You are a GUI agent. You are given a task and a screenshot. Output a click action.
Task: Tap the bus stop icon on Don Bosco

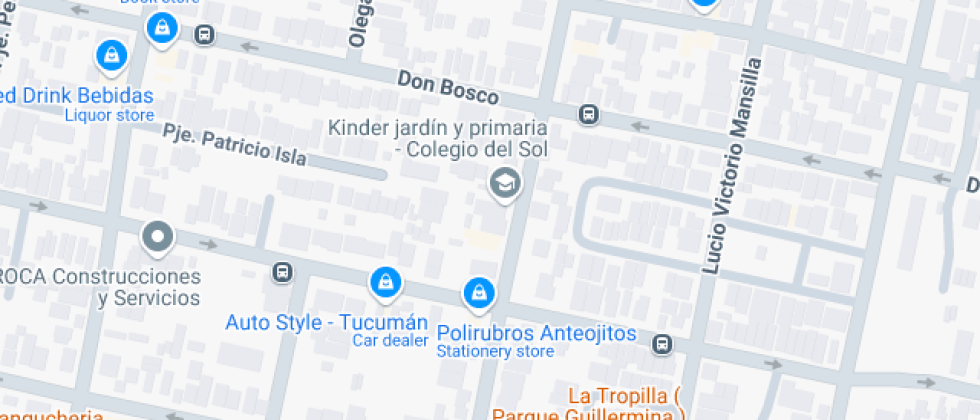[589, 114]
